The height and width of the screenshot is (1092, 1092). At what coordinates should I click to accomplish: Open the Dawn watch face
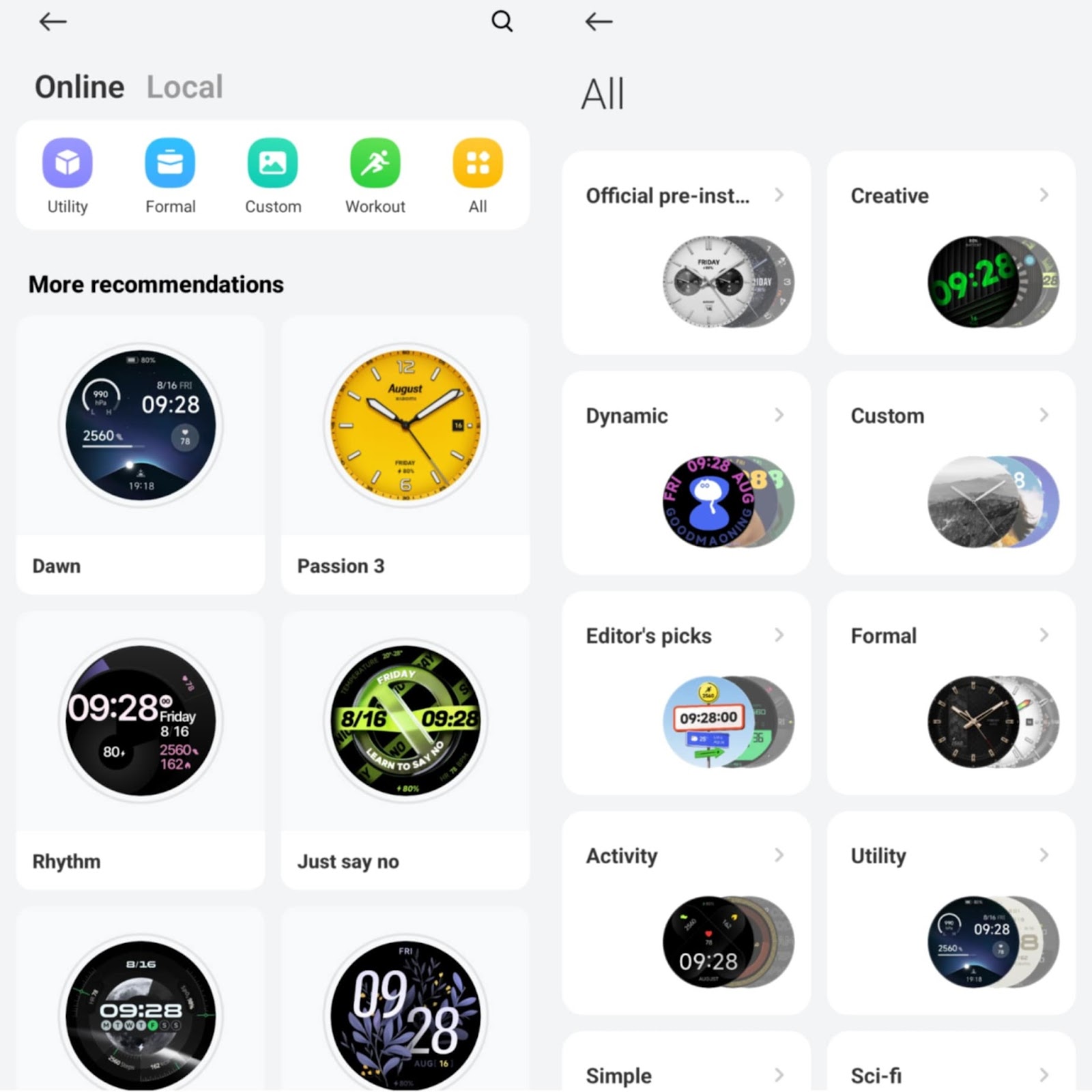(141, 455)
